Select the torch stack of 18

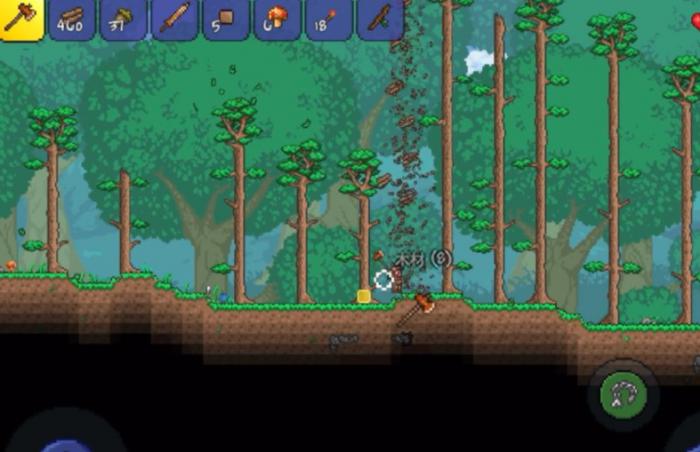(x=329, y=19)
